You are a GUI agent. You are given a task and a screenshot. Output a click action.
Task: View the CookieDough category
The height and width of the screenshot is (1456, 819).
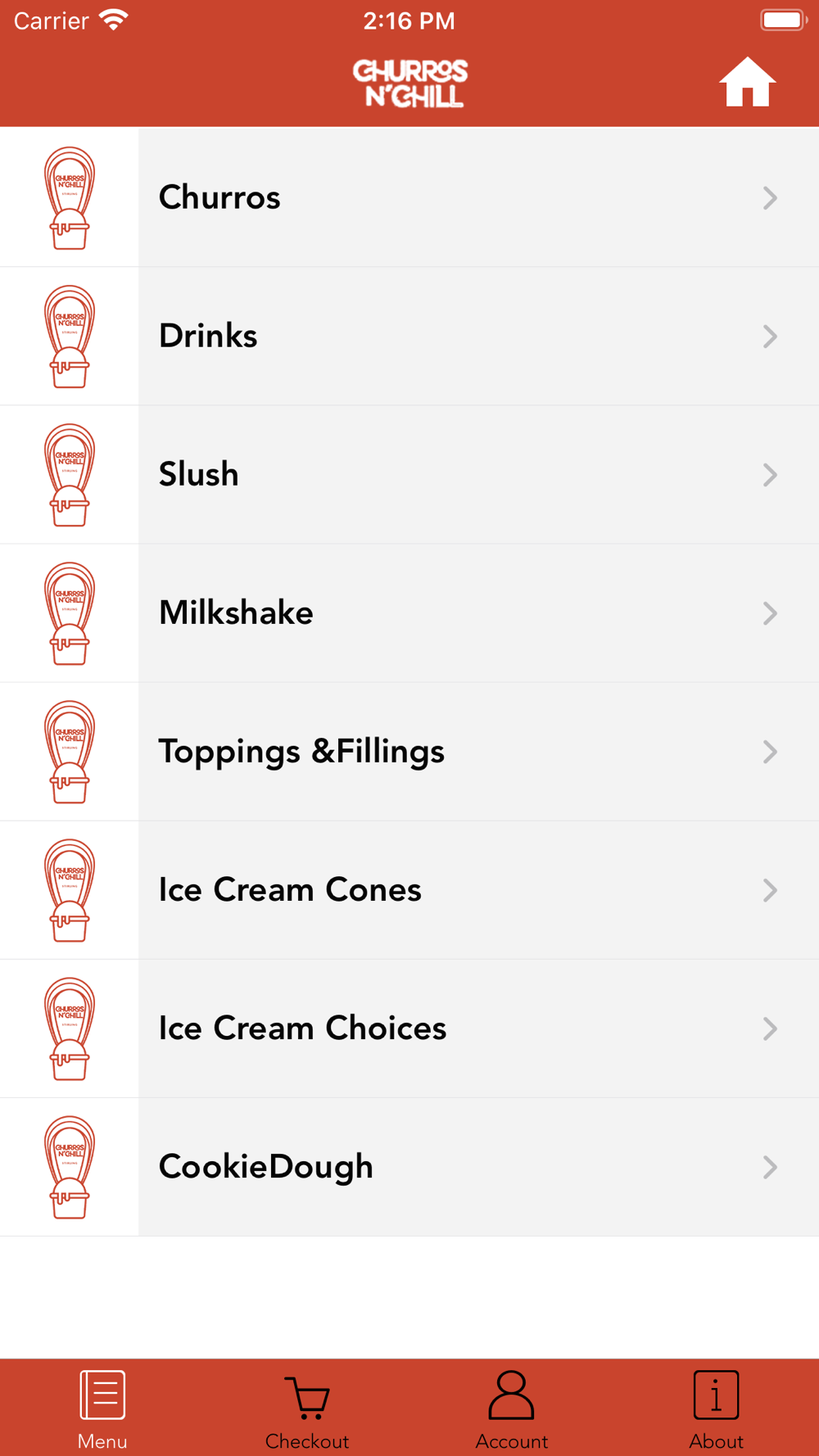pos(409,1166)
